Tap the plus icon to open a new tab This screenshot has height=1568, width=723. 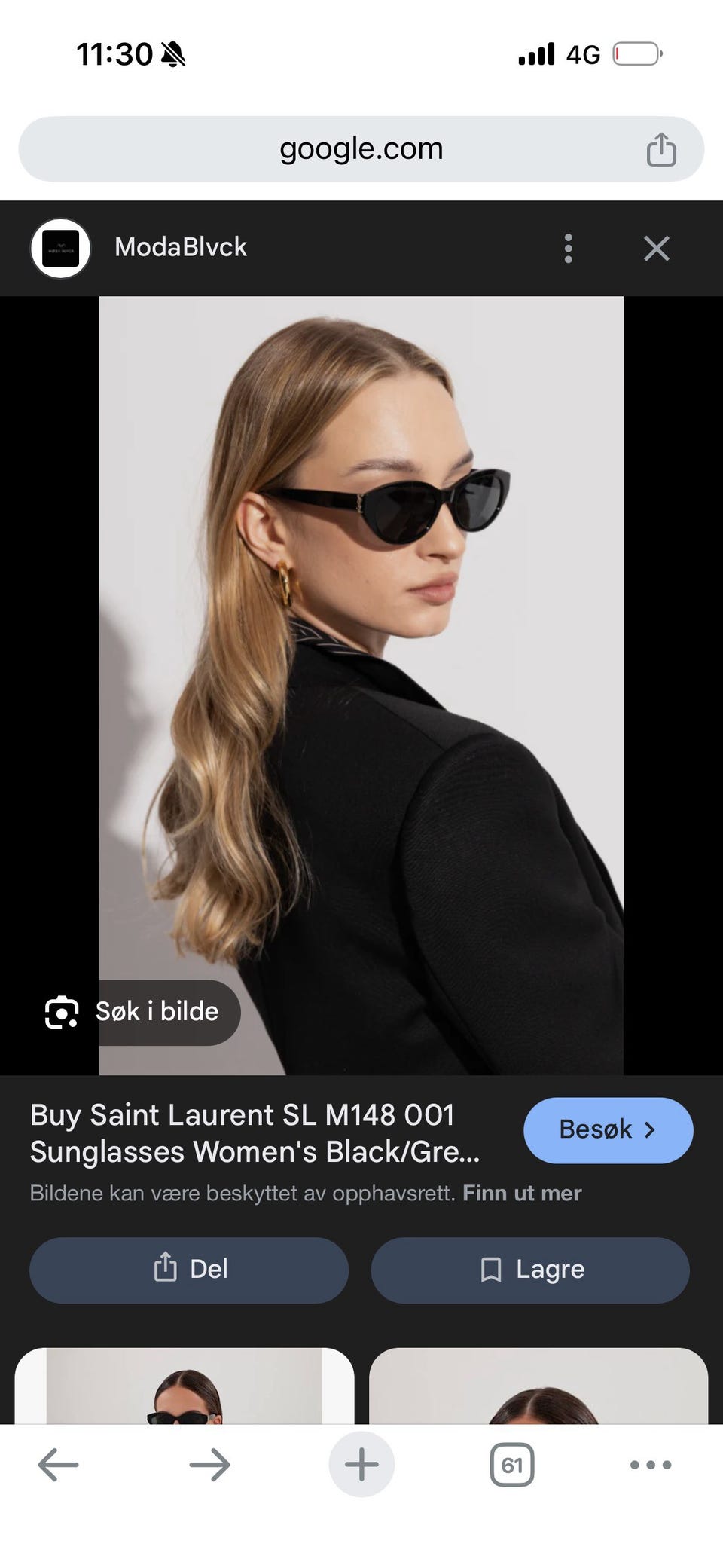(x=361, y=1463)
